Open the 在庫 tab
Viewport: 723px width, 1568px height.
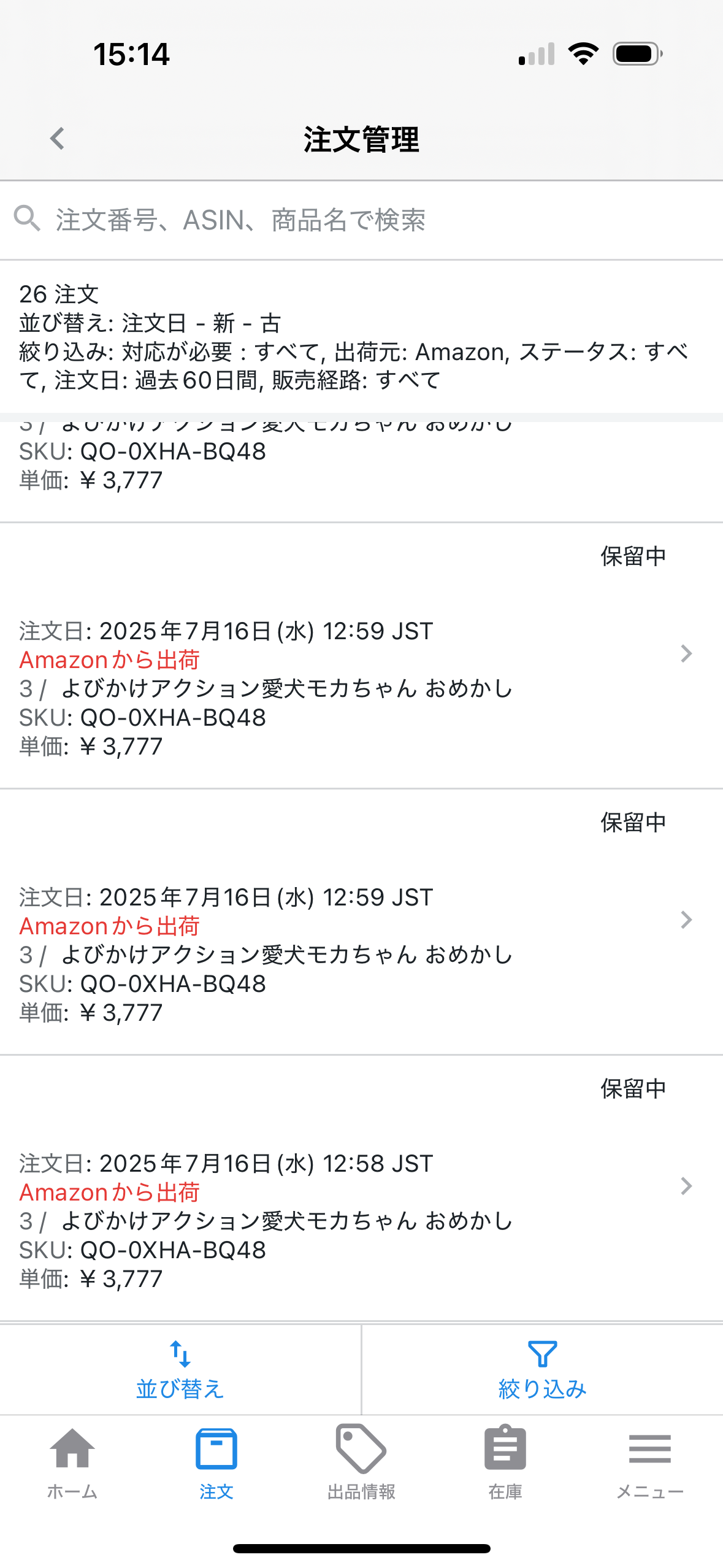click(x=505, y=1463)
